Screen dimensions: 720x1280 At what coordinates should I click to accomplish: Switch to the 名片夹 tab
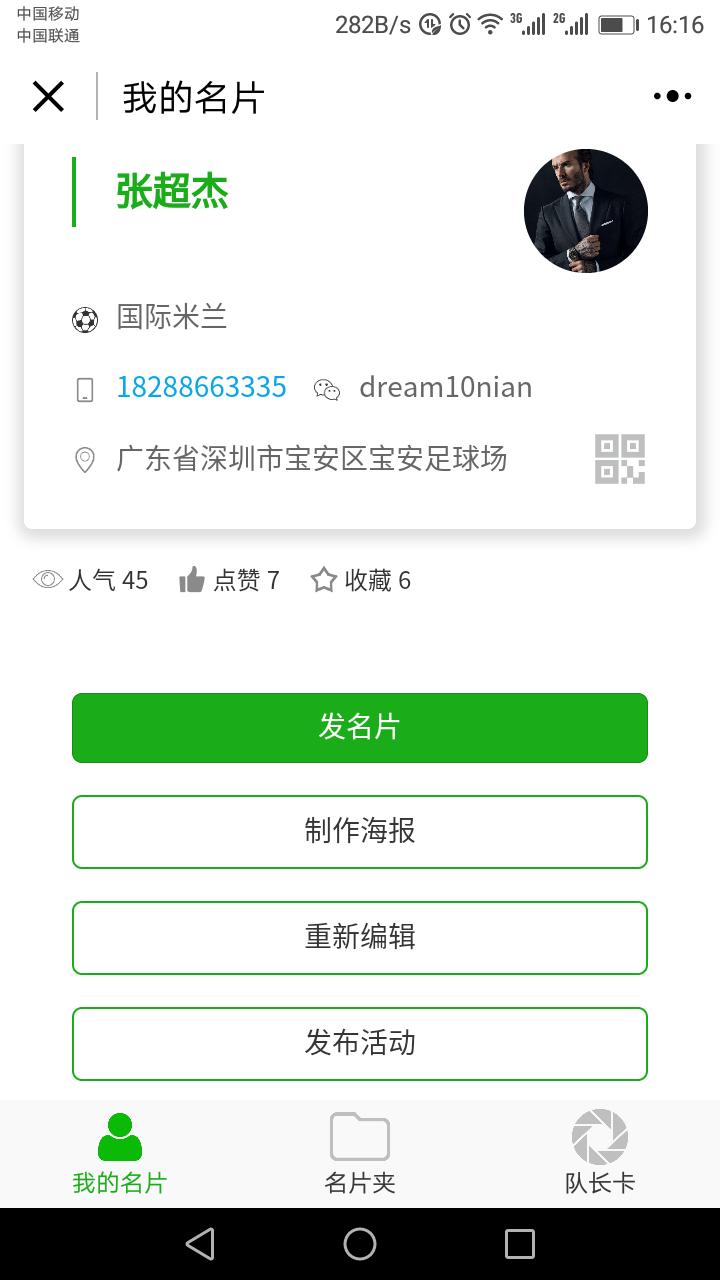click(360, 1154)
